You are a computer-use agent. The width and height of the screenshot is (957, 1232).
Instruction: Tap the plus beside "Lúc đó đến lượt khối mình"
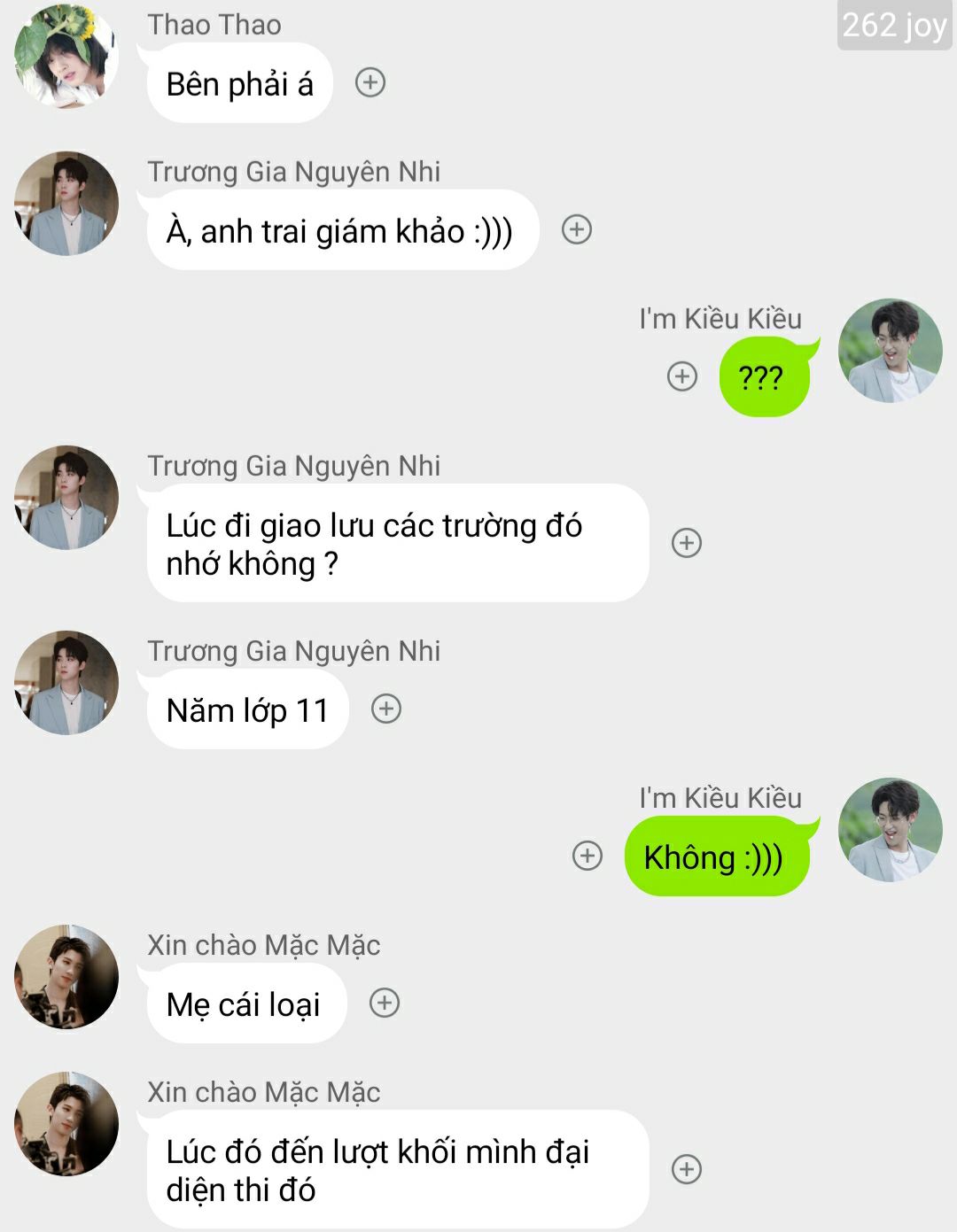[x=687, y=1169]
